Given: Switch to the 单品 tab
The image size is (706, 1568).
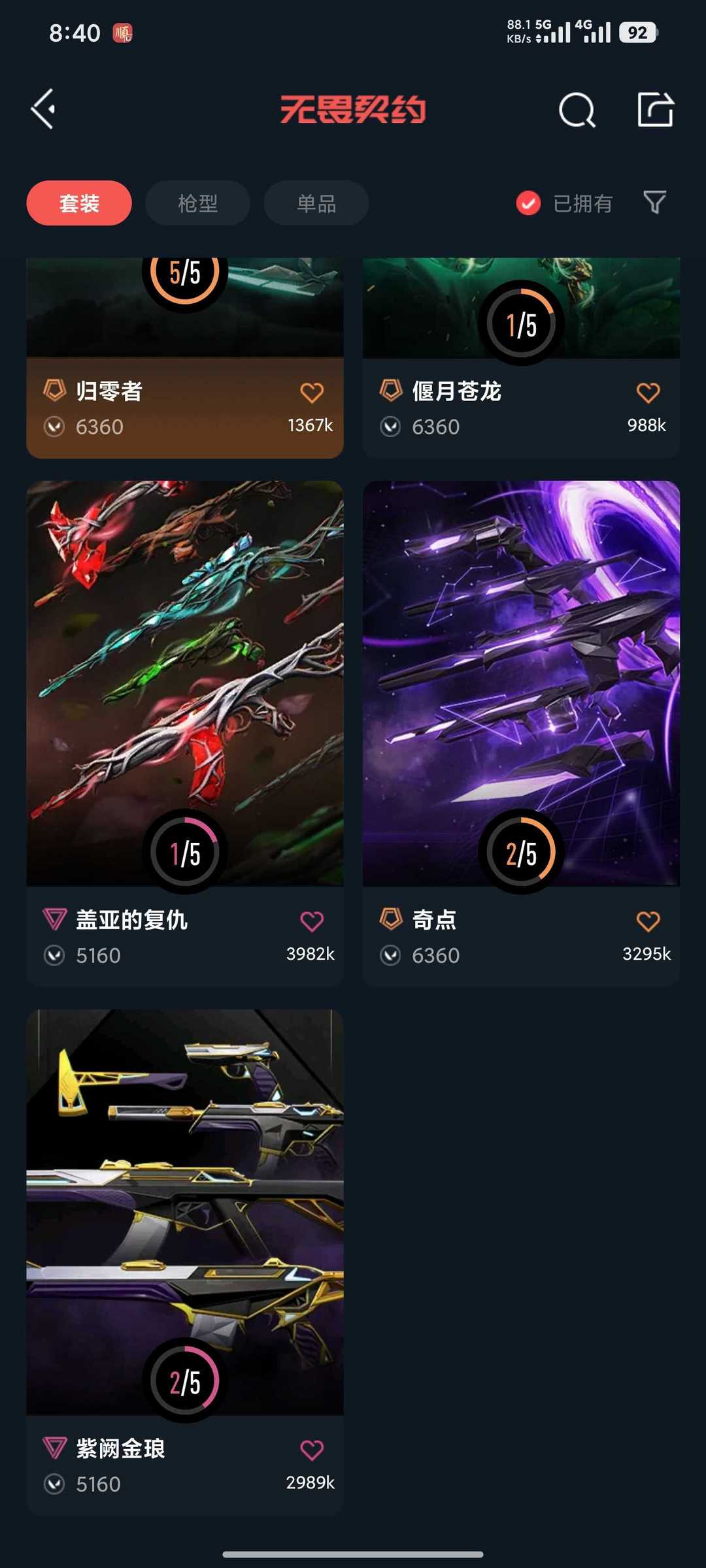Looking at the screenshot, I should [x=315, y=203].
